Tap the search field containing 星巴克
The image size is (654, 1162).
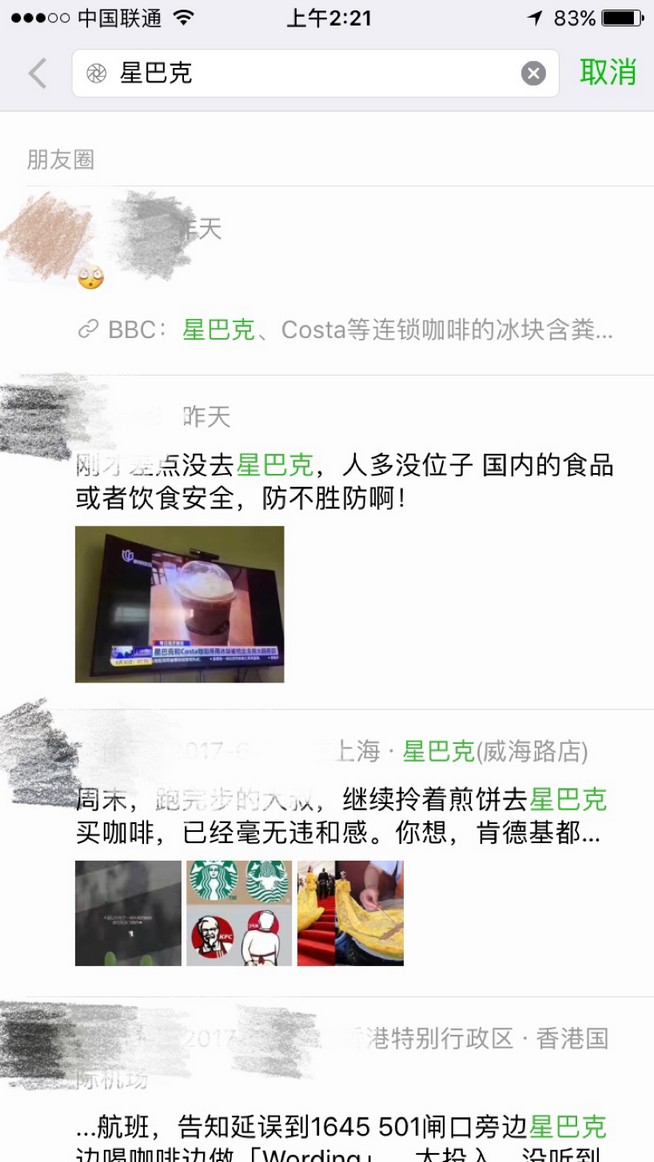click(300, 73)
